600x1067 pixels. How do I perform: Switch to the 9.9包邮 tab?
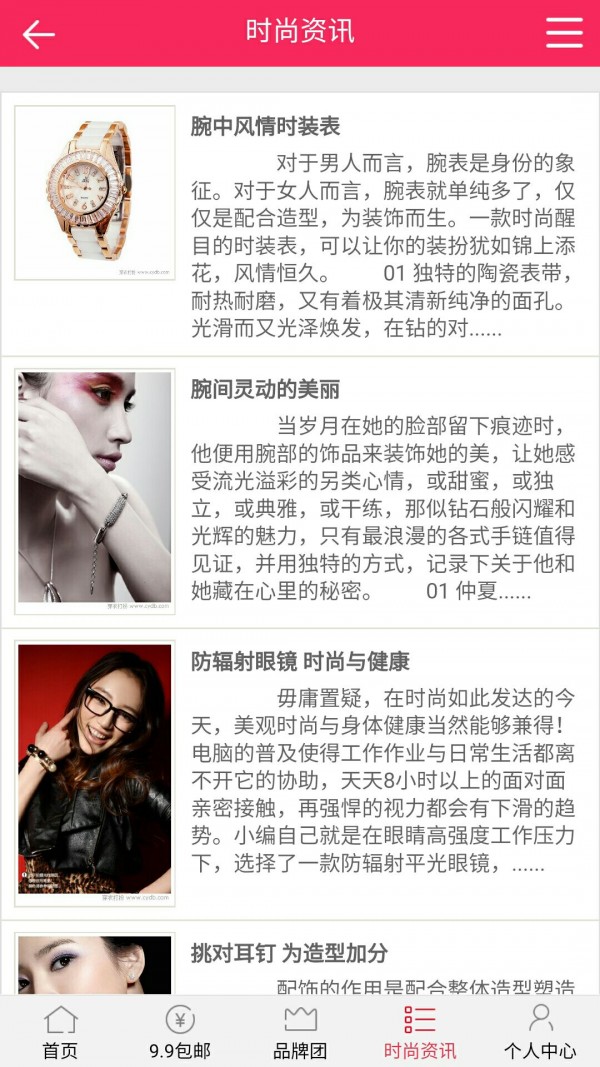(x=180, y=1031)
